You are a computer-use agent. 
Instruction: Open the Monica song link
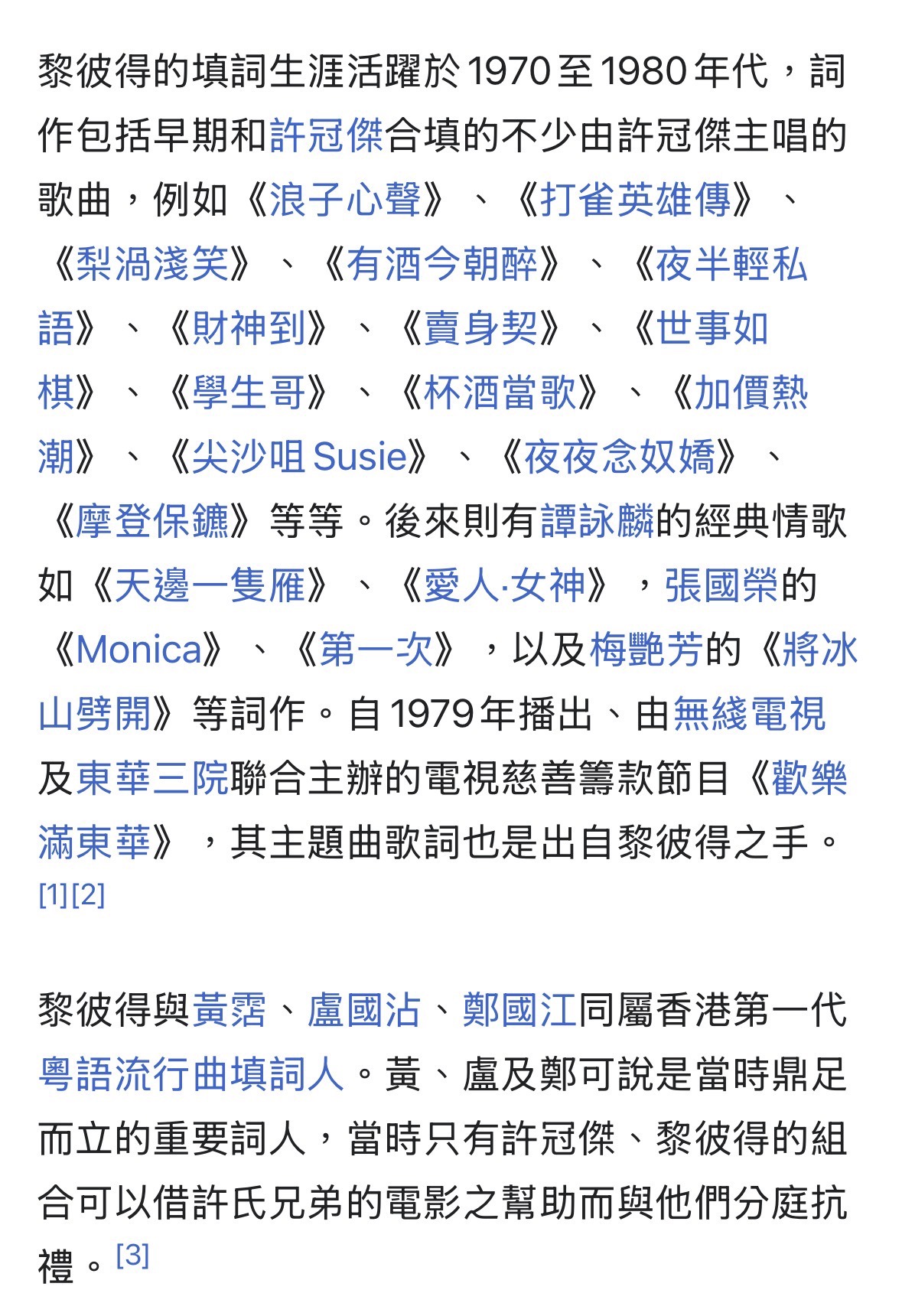click(x=138, y=650)
